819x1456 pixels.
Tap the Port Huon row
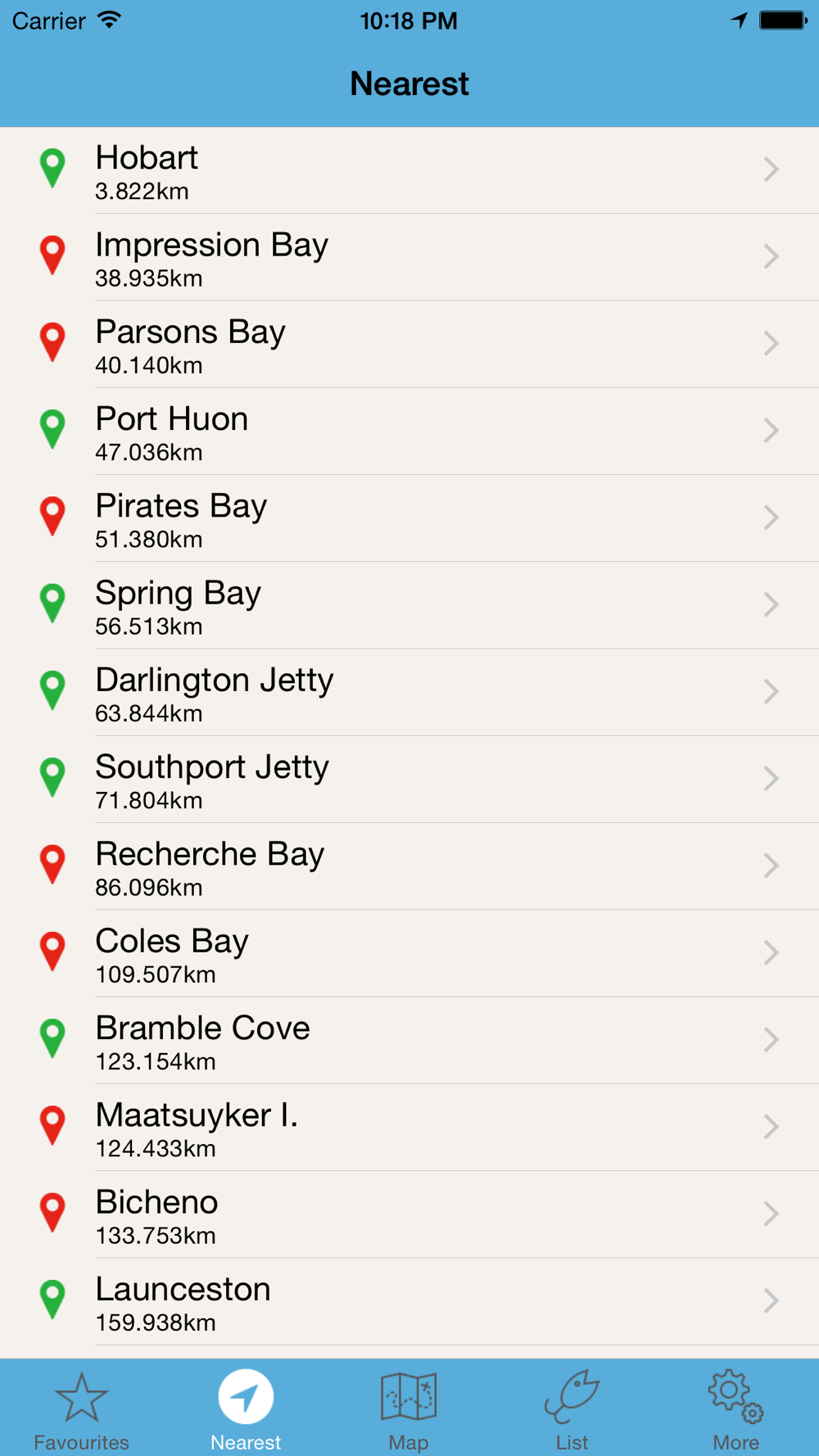(x=409, y=432)
